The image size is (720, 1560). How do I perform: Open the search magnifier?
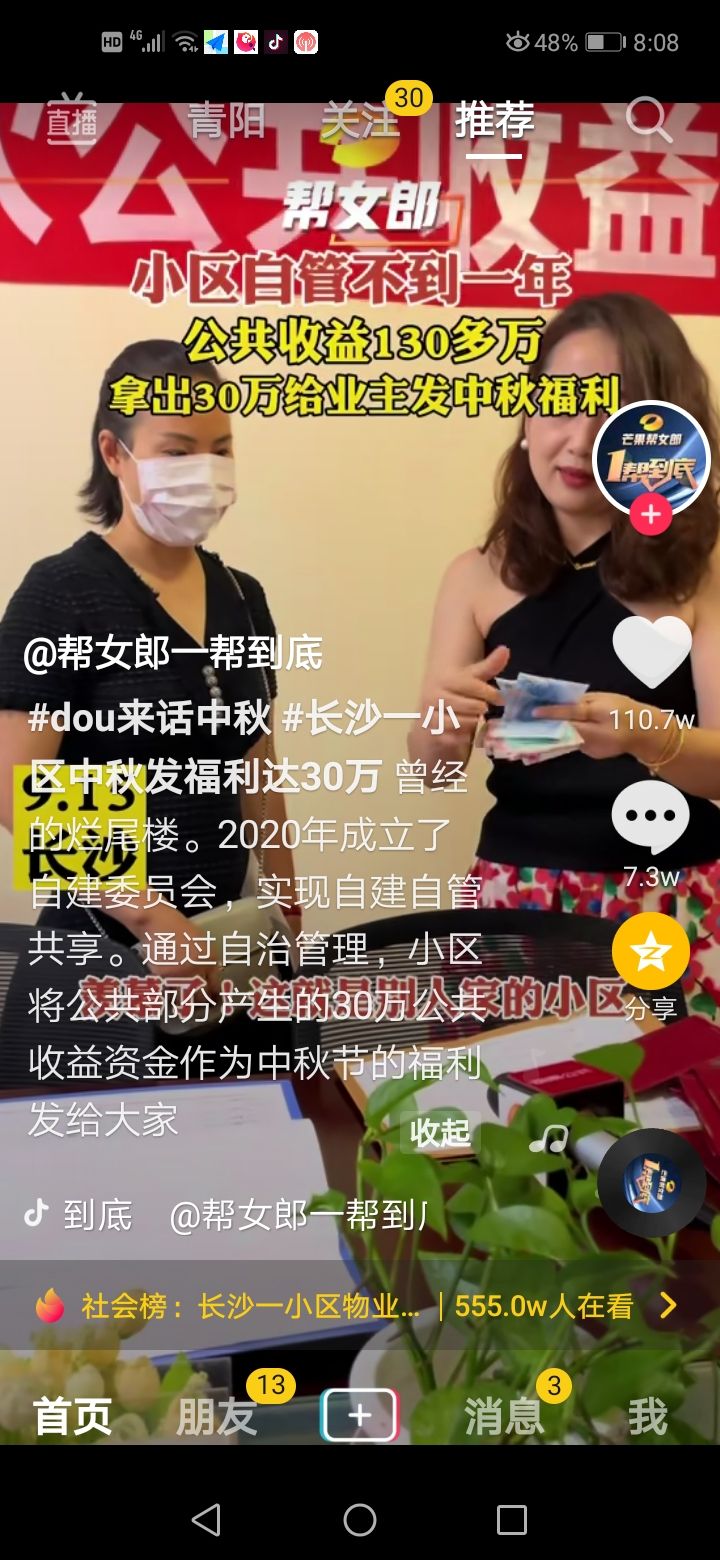[648, 121]
